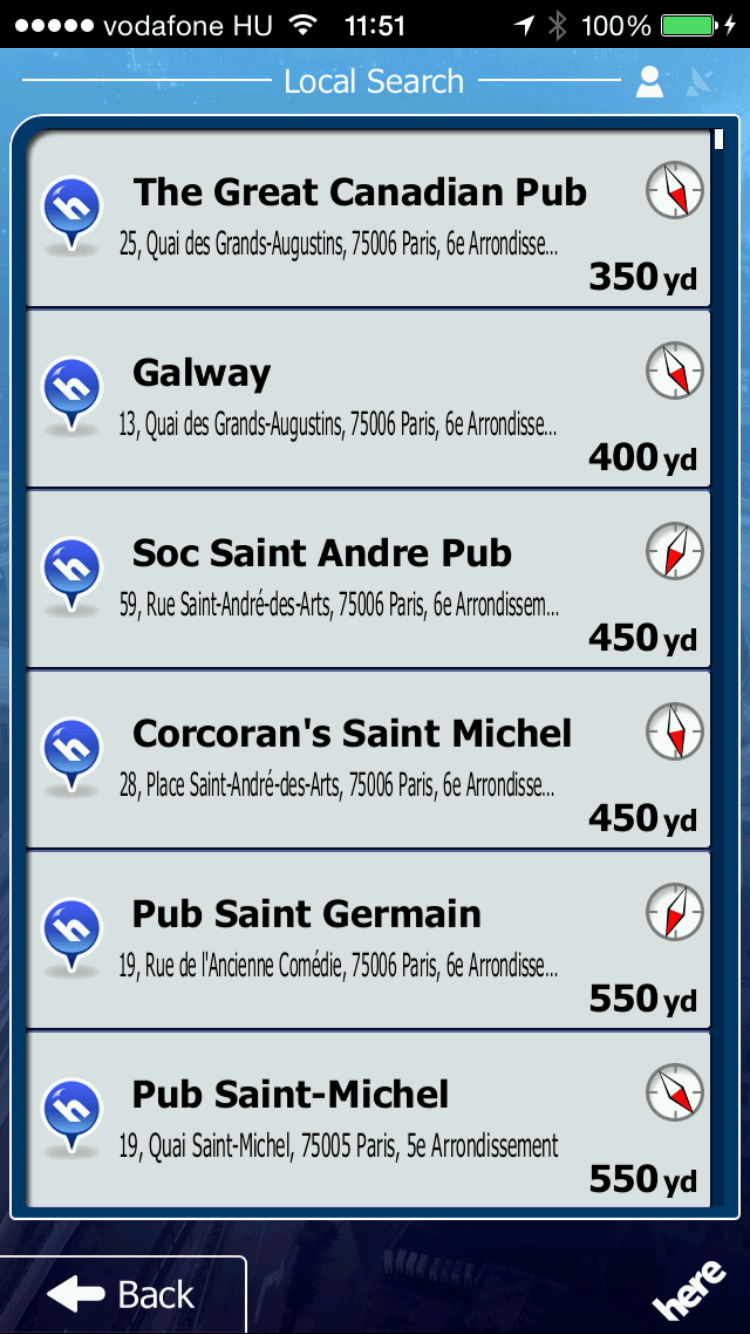Open the user profile icon

[650, 82]
